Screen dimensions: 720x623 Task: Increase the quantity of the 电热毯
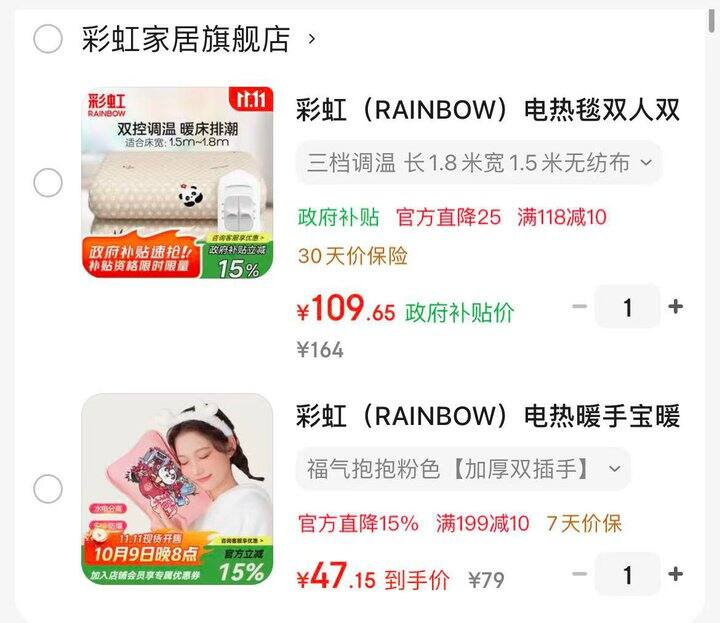pos(676,306)
